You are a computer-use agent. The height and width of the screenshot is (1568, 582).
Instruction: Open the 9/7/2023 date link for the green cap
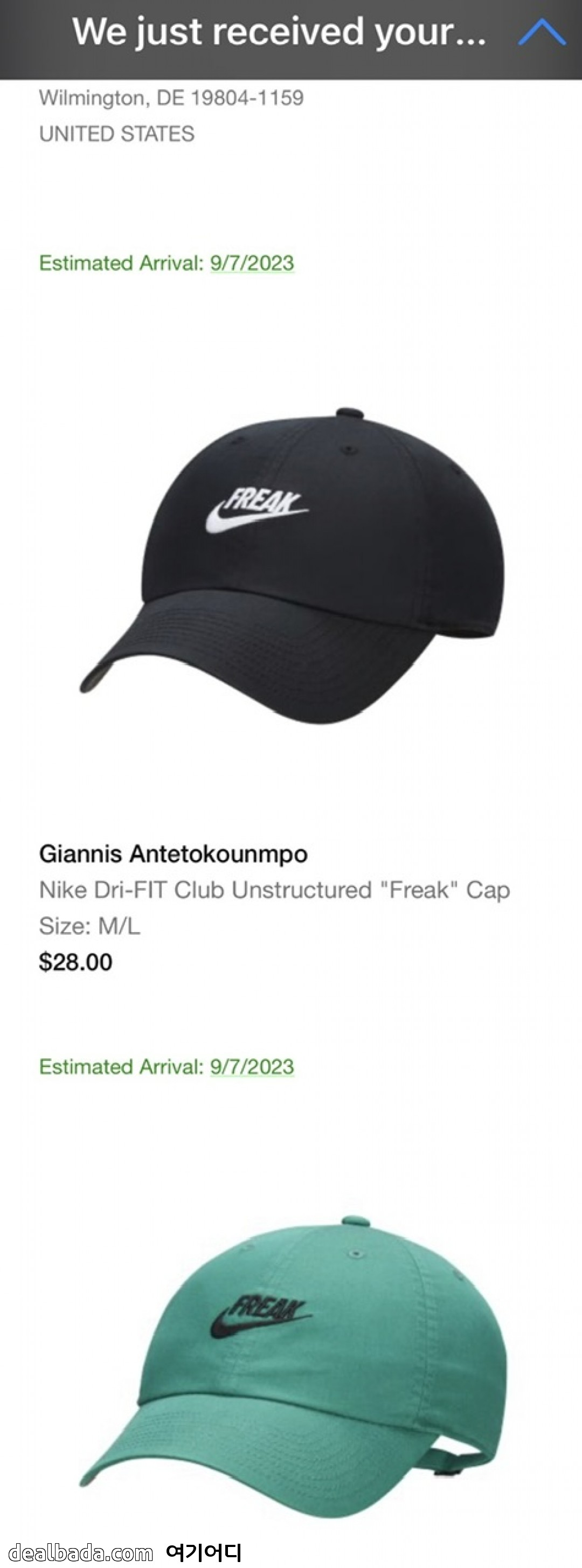coord(252,1066)
